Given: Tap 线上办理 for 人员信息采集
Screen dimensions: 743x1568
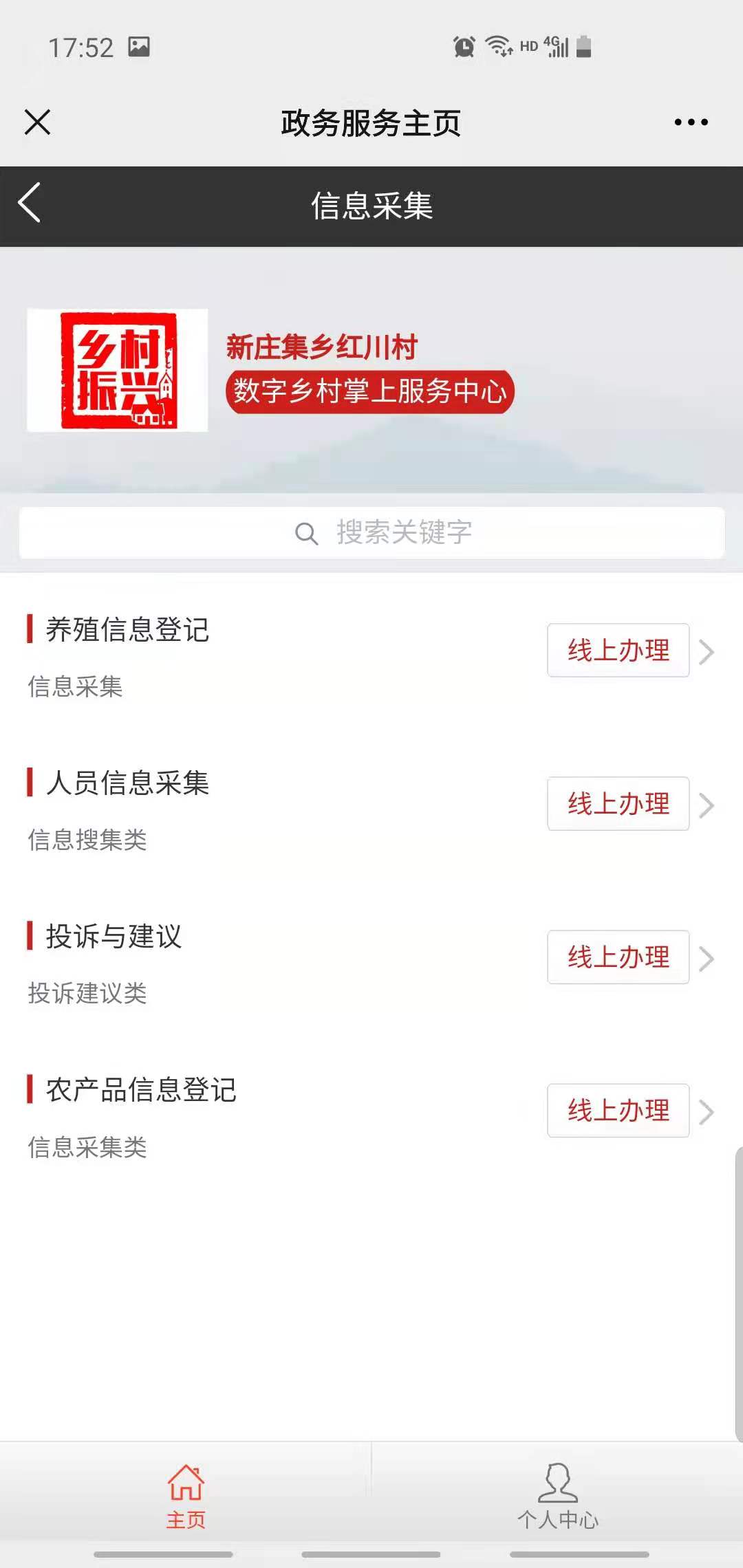Looking at the screenshot, I should click(618, 804).
